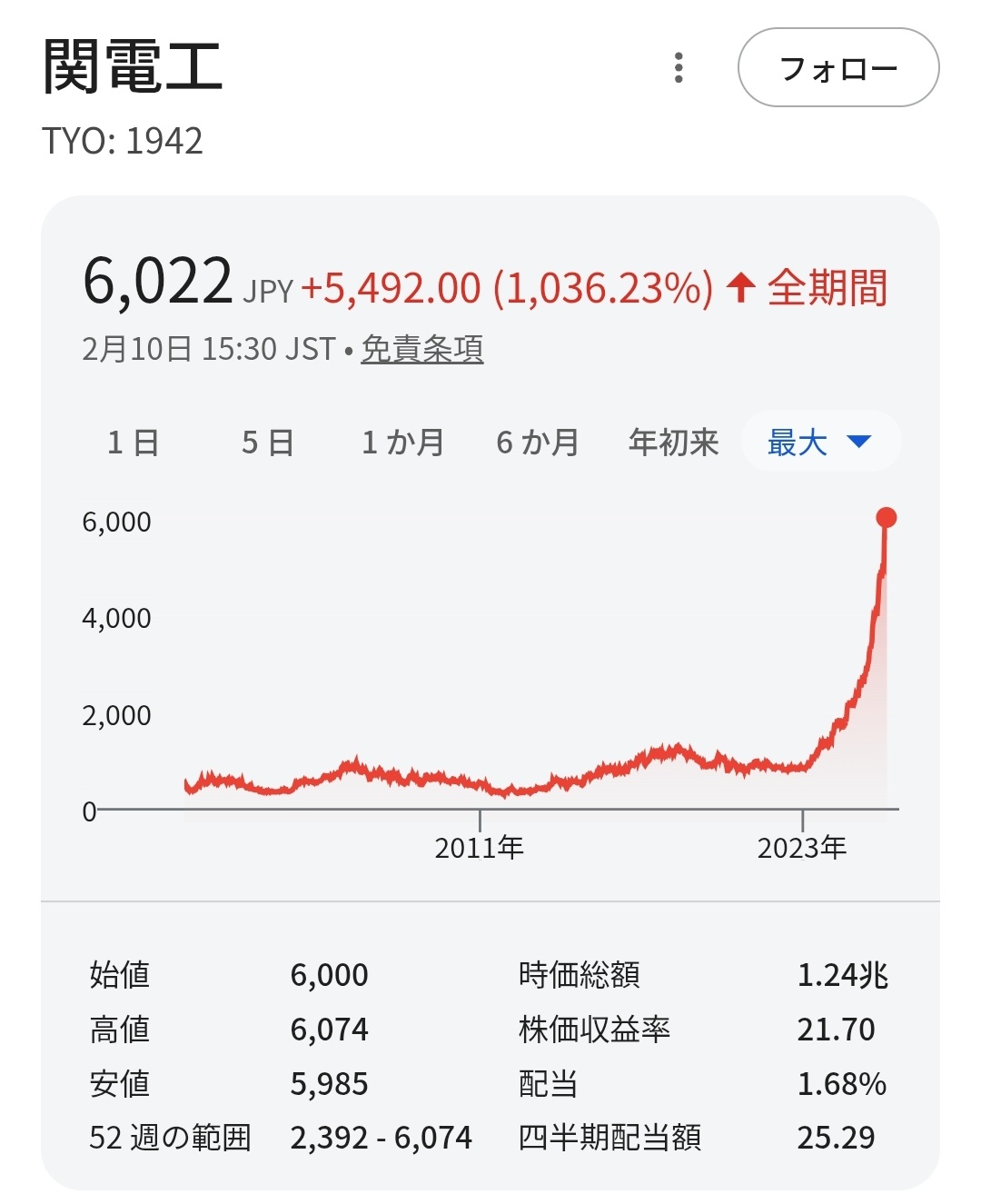Image resolution: width=981 pixels, height=1204 pixels.
Task: Open the 免責条項 disclaimer link
Action: [422, 349]
